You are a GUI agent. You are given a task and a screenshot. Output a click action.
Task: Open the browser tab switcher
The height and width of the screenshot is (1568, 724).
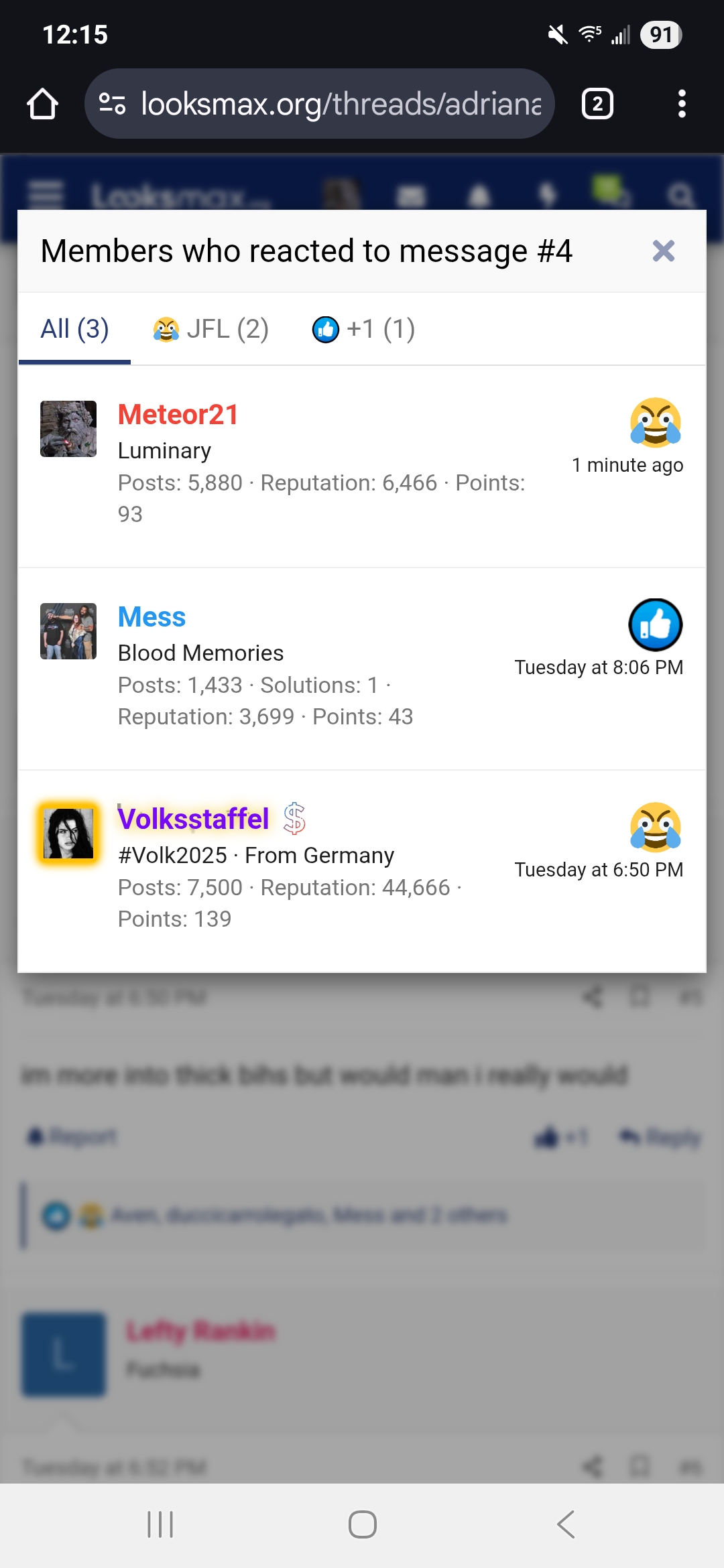point(597,104)
